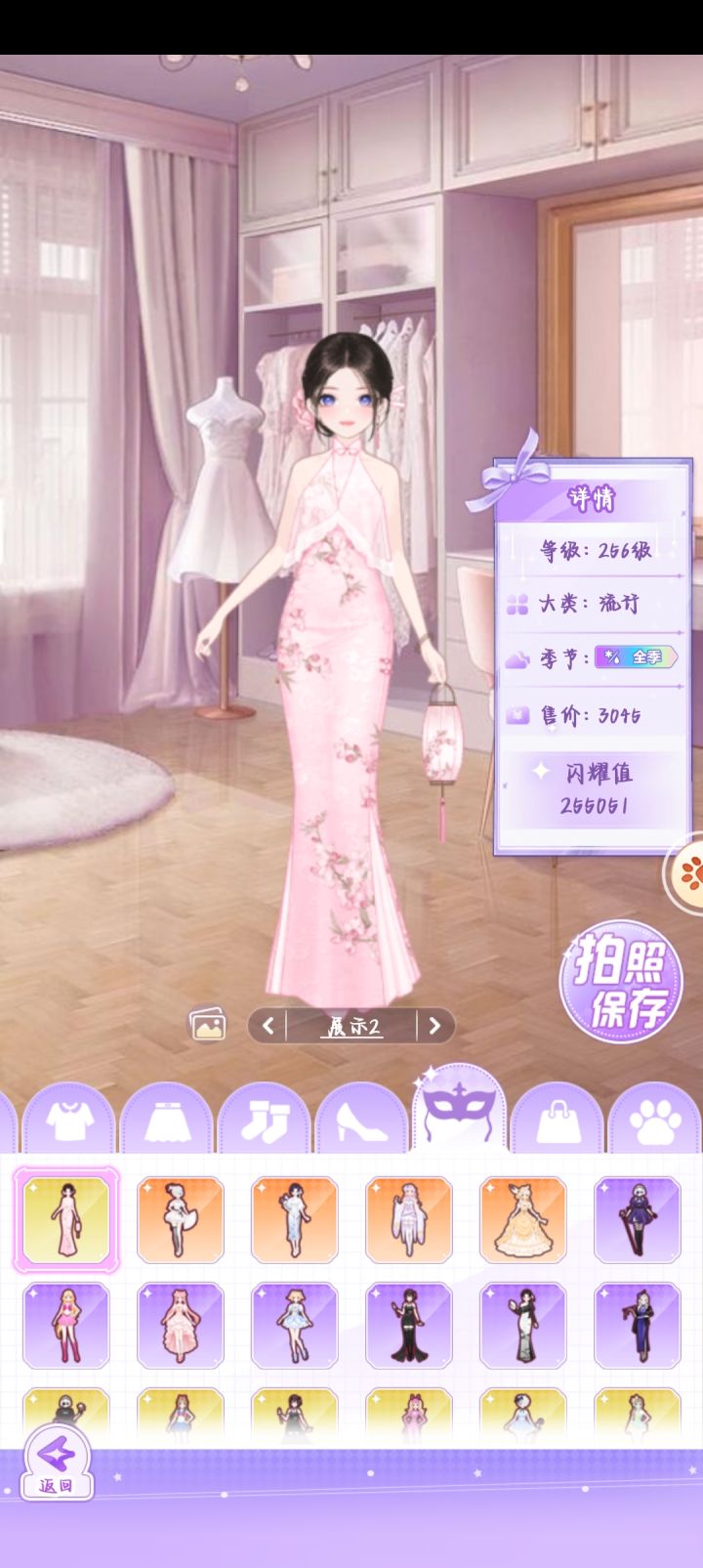Select the blue short dress thumbnail
Screen dimensions: 703x1568
[295, 1326]
